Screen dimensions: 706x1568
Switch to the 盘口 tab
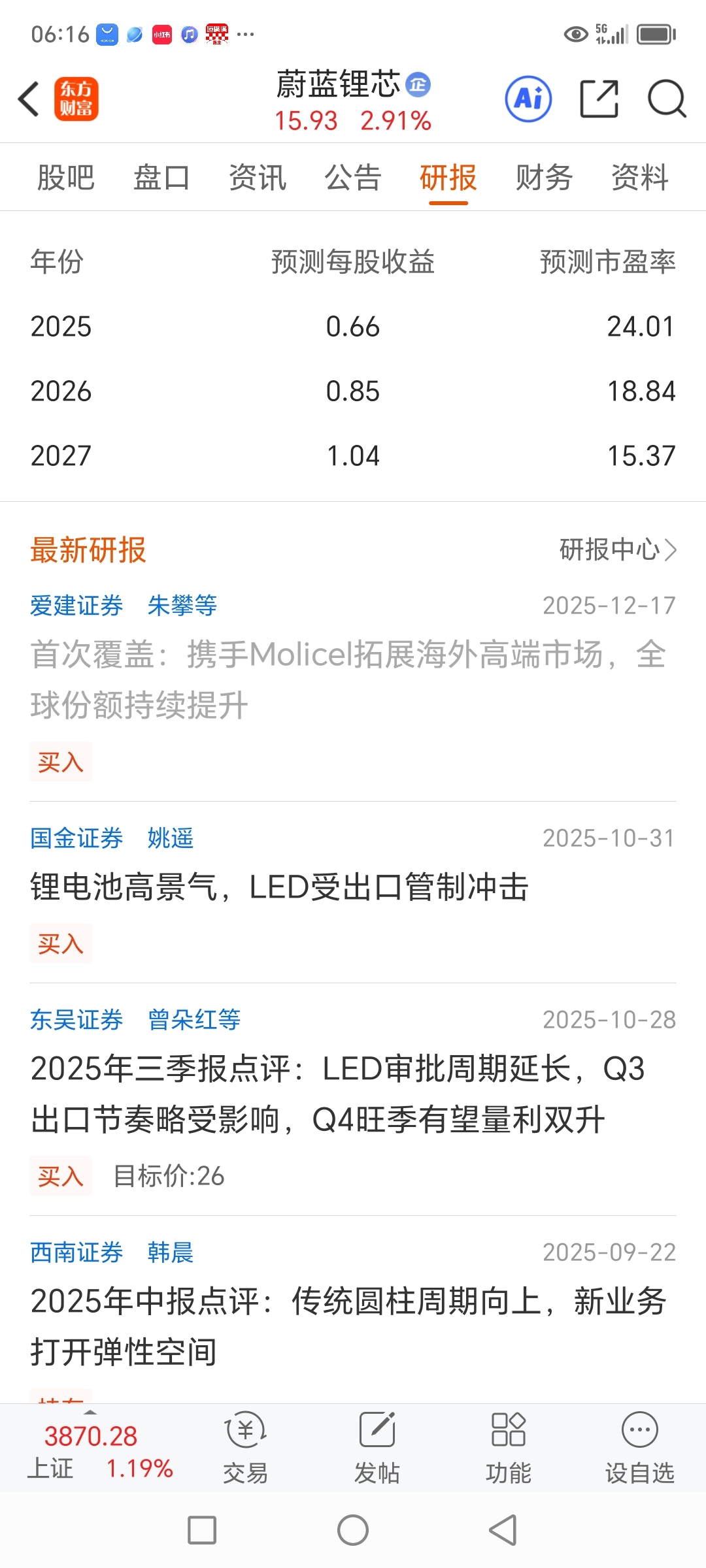click(161, 178)
